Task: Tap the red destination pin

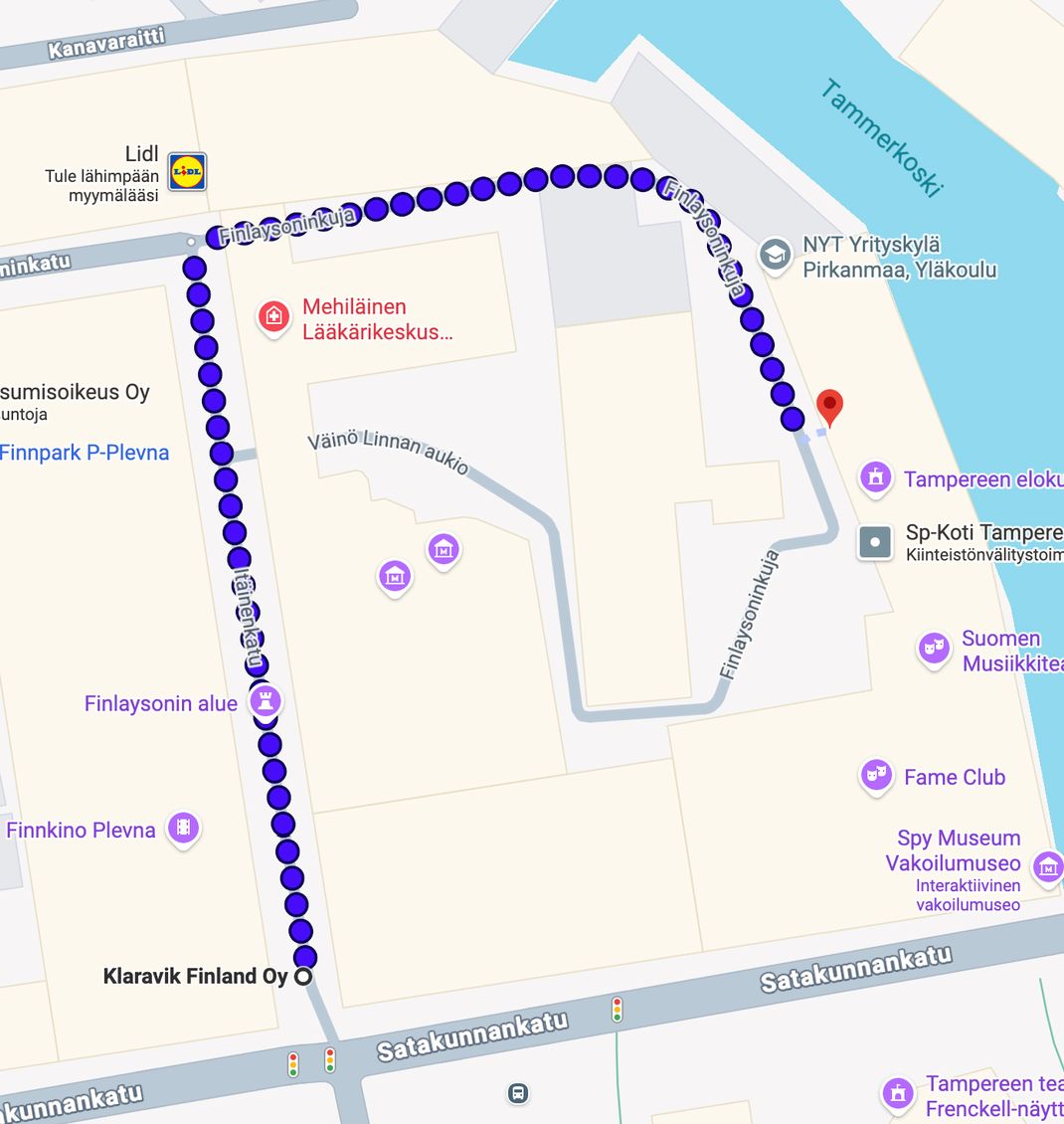Action: pos(829,407)
